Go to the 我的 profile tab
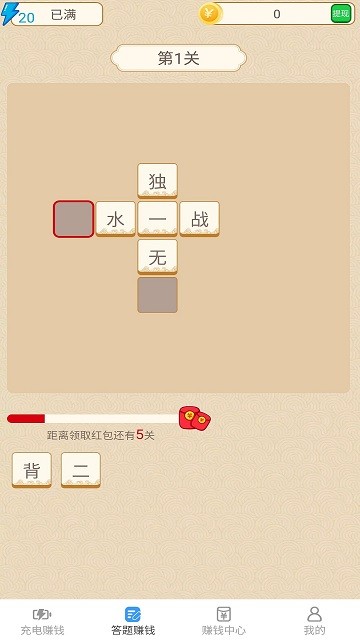360x640 pixels. tap(314, 621)
